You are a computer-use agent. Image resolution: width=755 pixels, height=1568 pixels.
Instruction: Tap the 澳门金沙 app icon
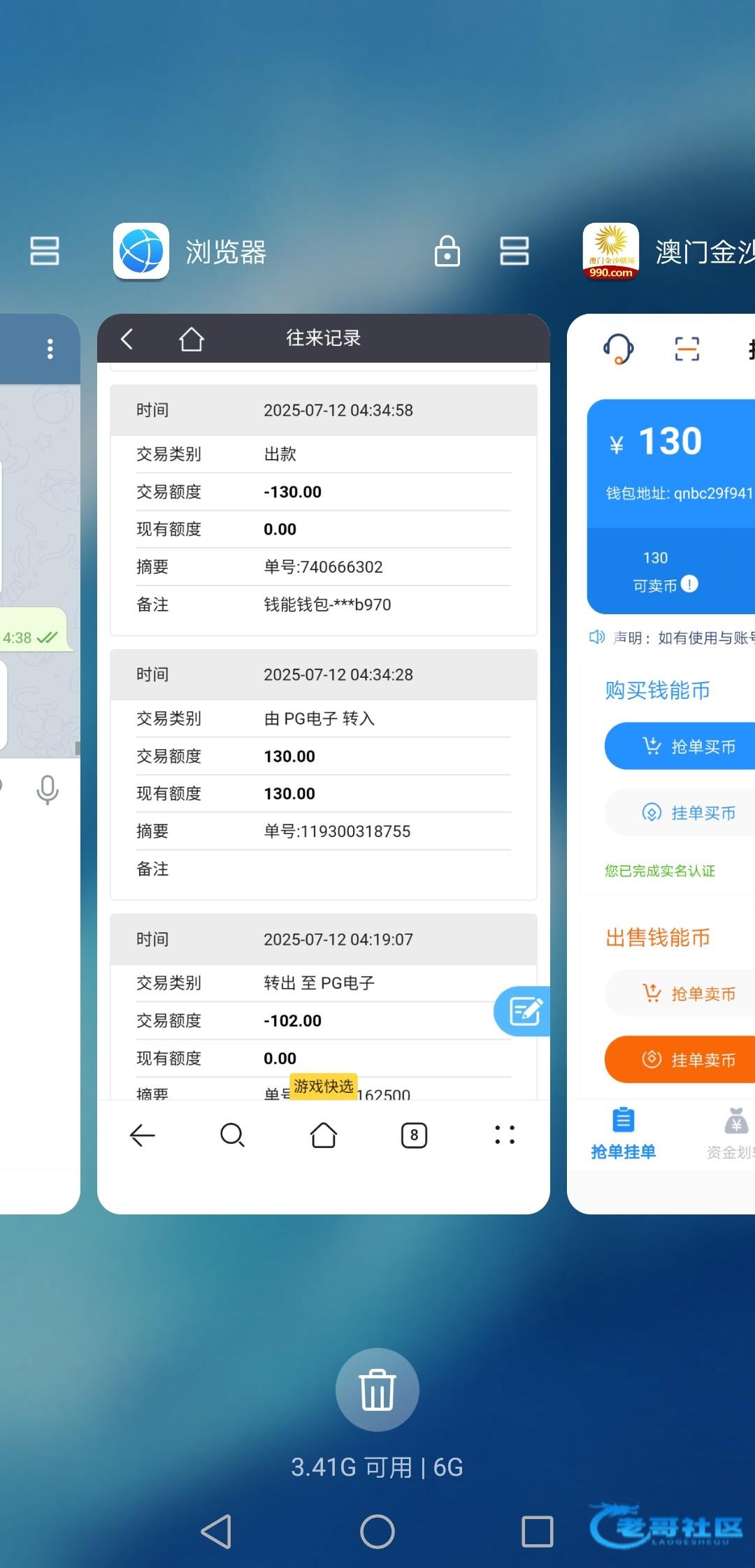(611, 252)
